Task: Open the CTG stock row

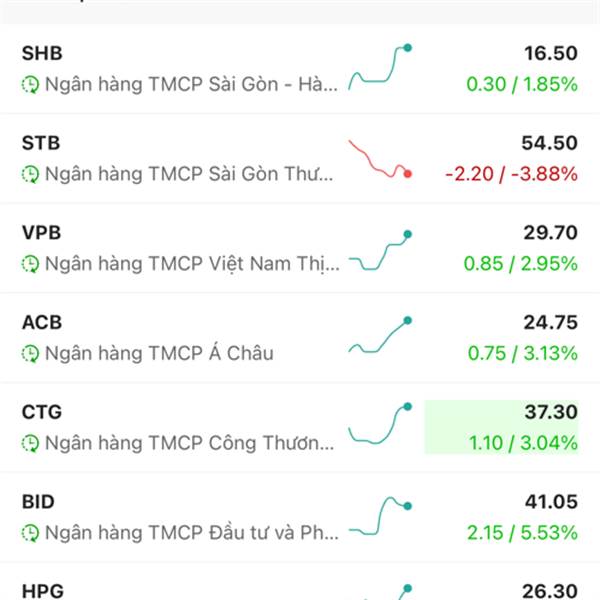Action: [180, 427]
